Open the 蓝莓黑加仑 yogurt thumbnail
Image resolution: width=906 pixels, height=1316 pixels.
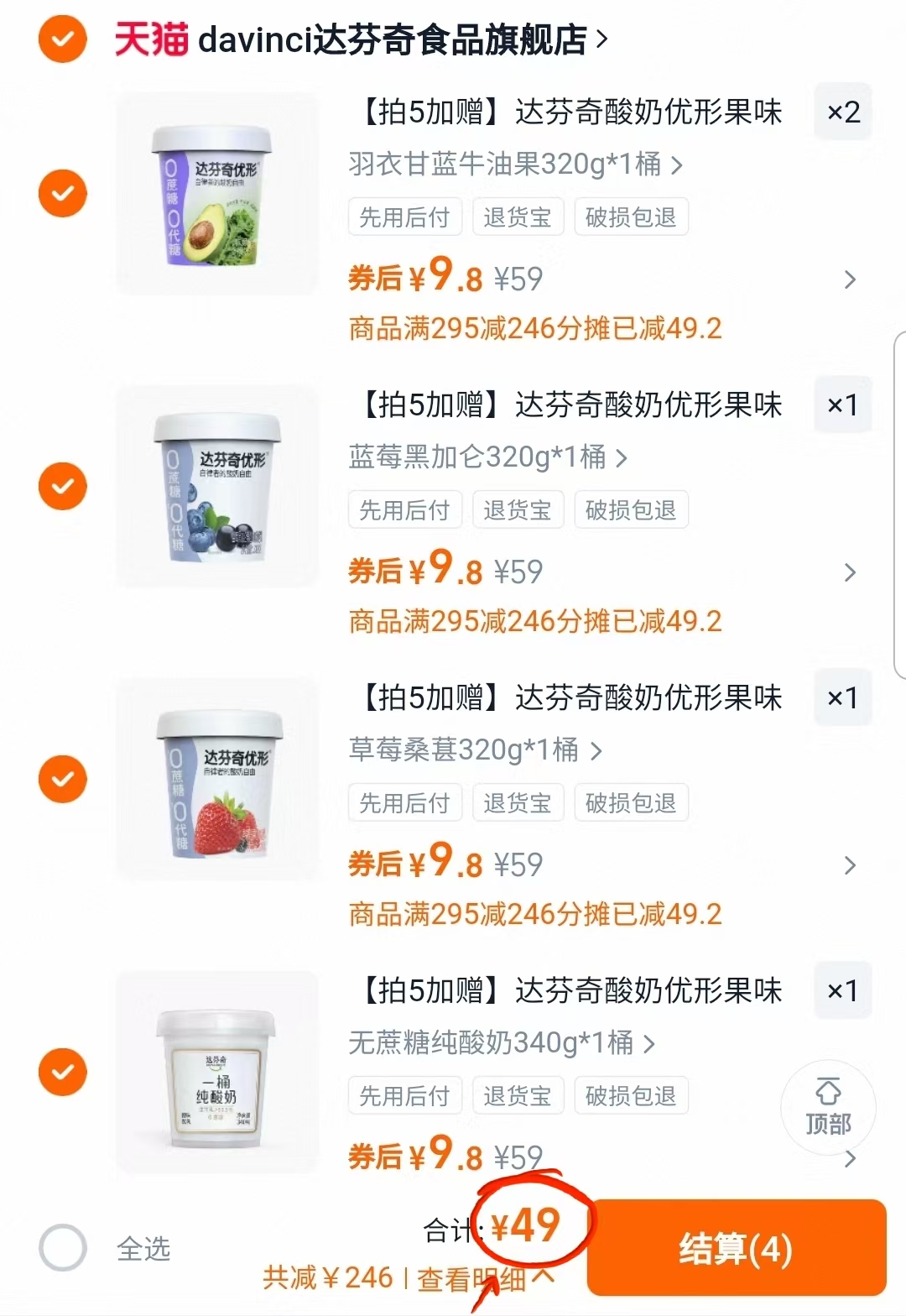[x=216, y=485]
